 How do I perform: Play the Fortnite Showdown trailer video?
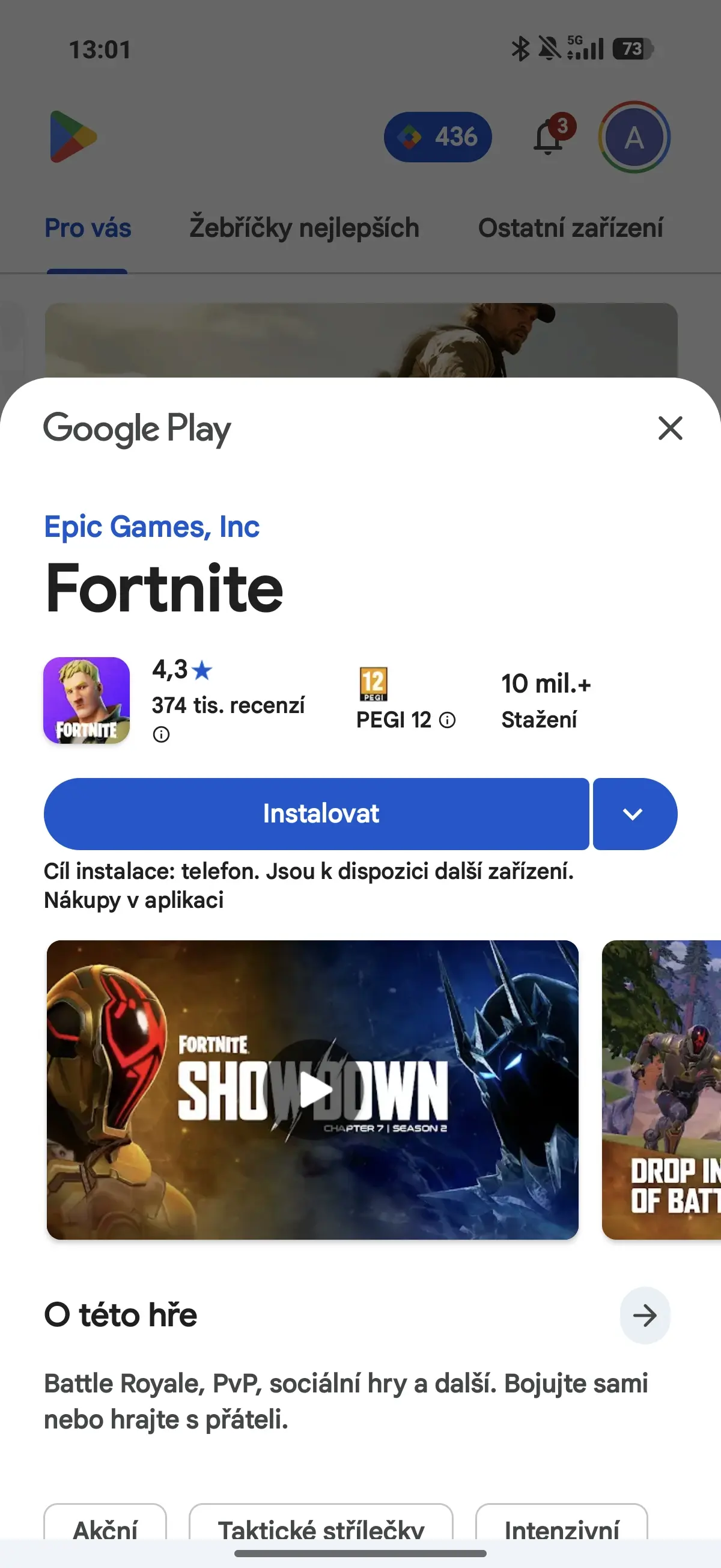click(314, 1089)
